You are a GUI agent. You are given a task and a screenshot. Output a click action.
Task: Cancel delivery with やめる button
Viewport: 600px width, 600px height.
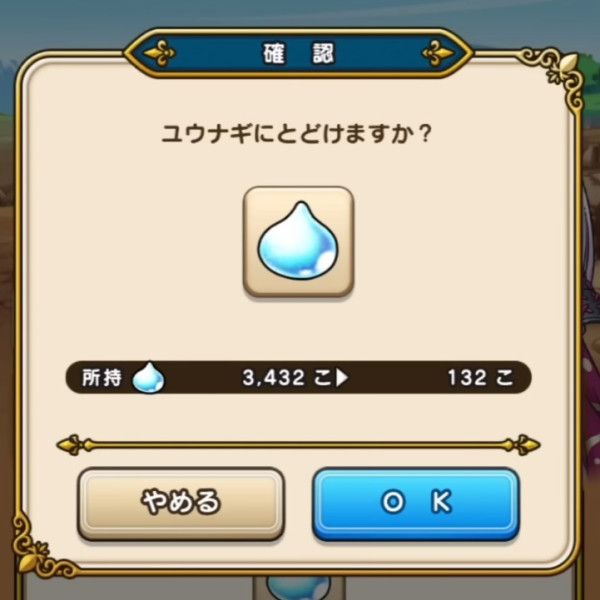181,503
